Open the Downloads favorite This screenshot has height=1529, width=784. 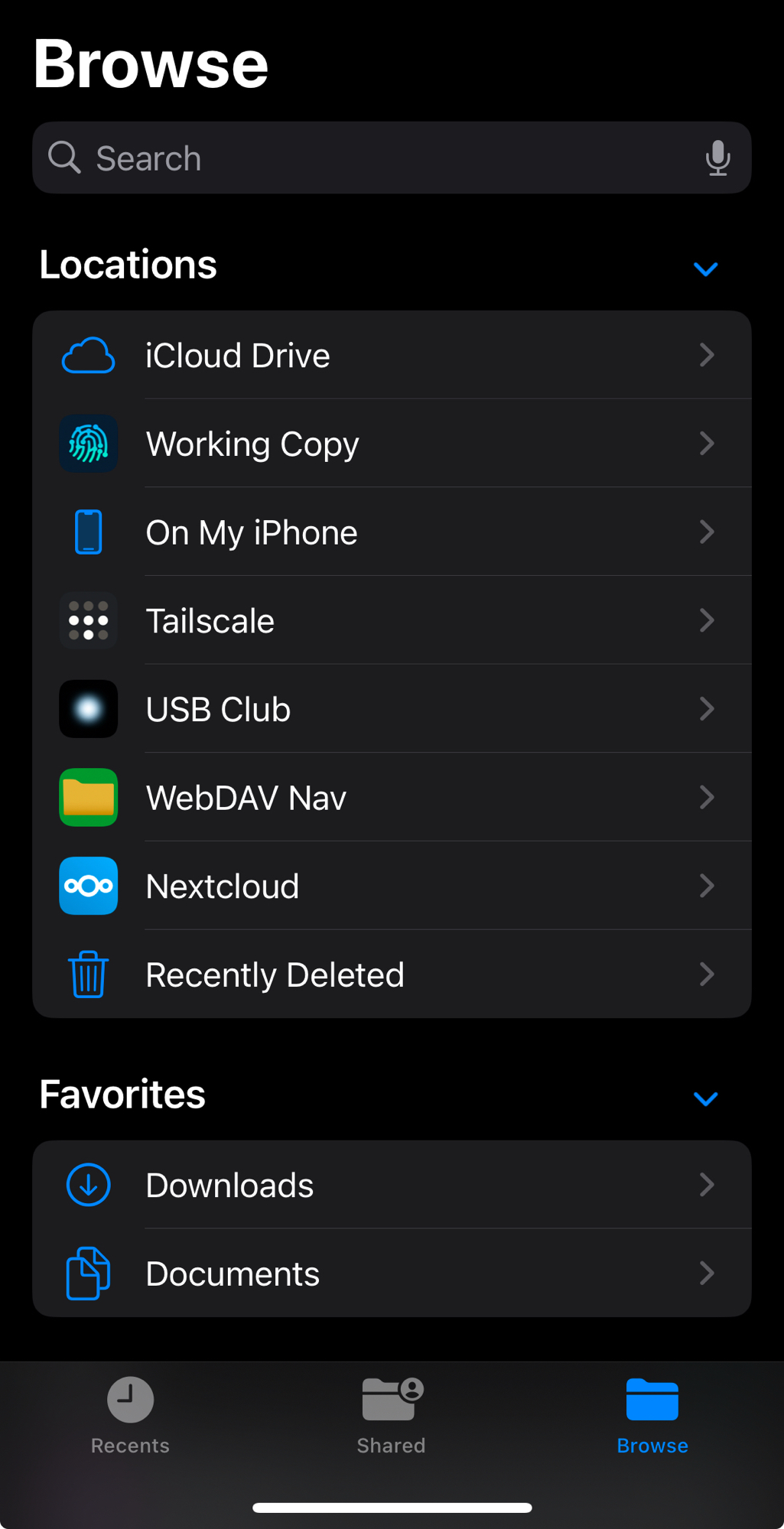coord(392,1185)
